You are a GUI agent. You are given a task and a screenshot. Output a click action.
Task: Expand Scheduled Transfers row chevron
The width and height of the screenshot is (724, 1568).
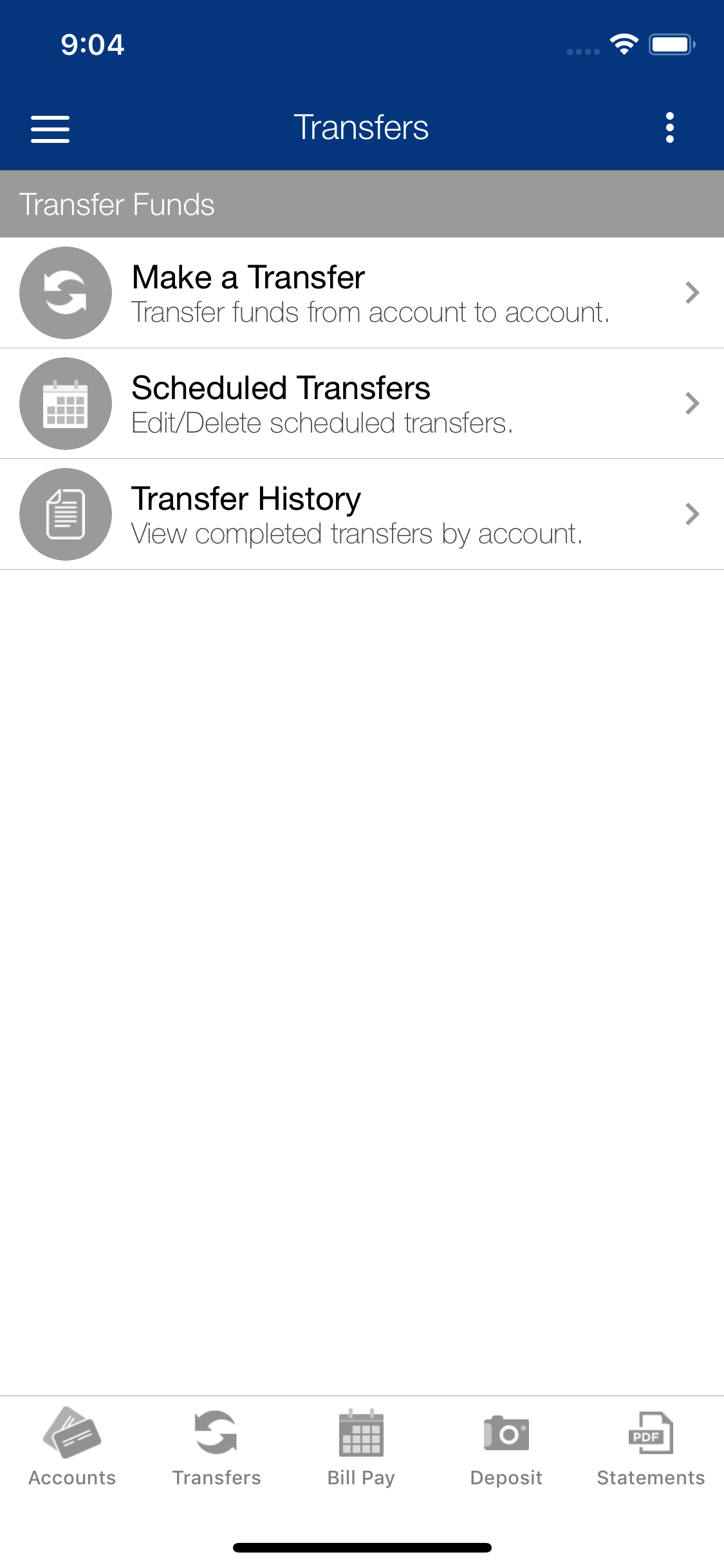click(x=692, y=403)
